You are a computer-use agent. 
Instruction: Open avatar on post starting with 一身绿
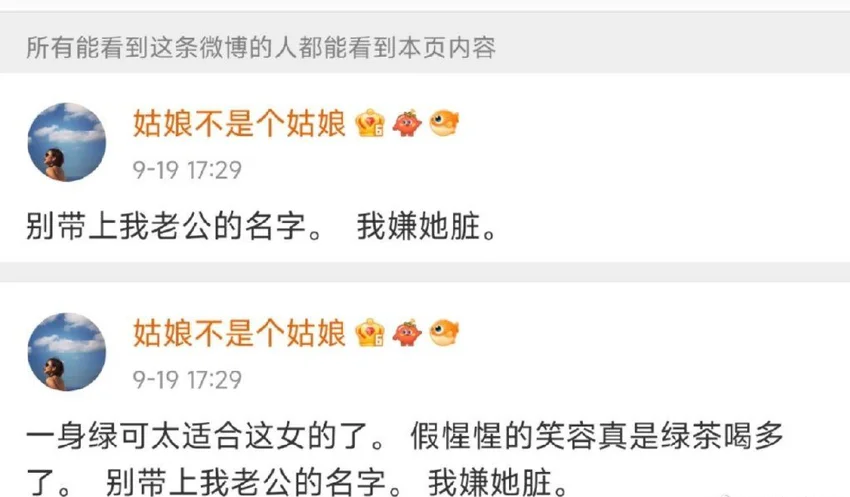tap(67, 351)
